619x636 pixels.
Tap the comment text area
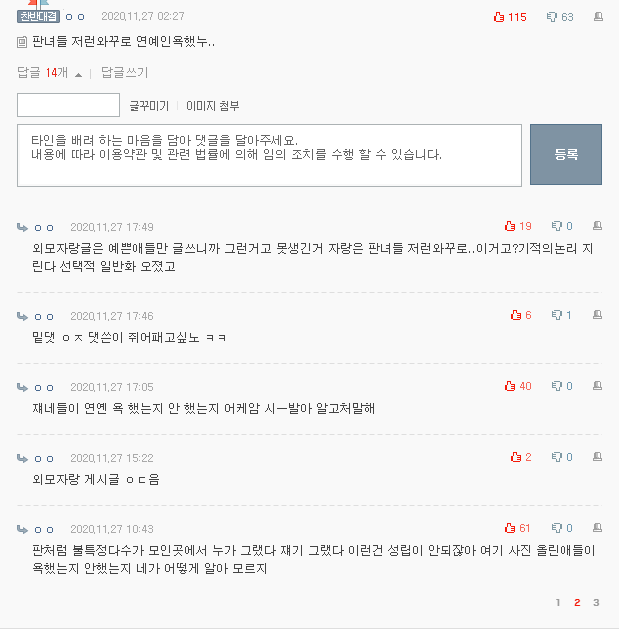click(269, 155)
